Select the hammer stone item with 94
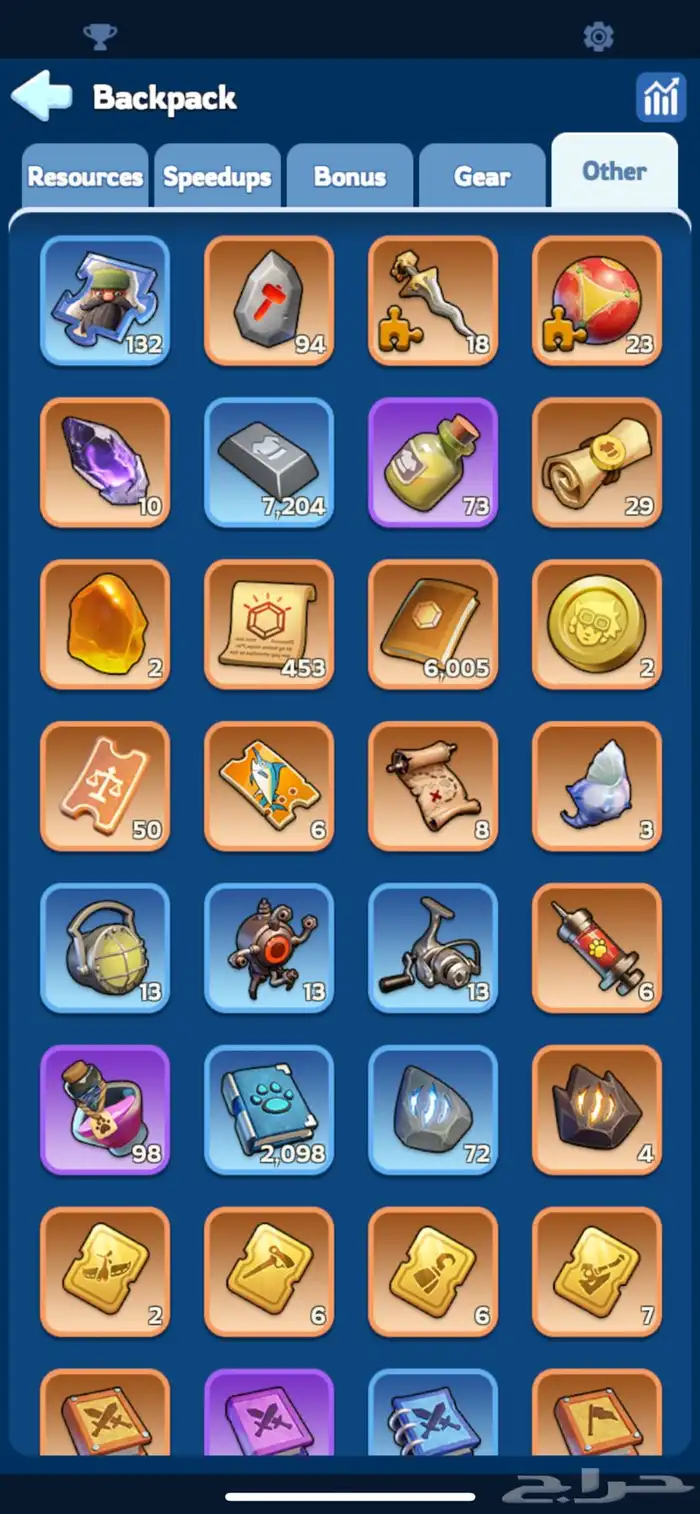 269,300
